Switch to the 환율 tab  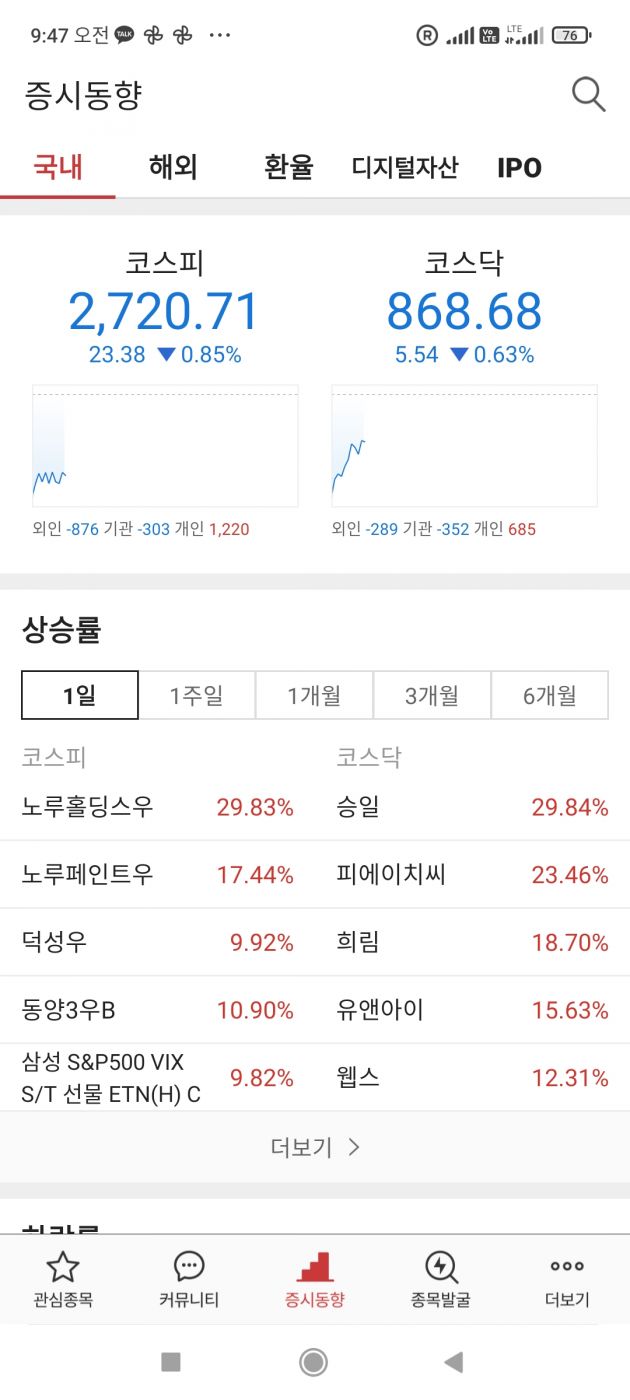(x=288, y=167)
